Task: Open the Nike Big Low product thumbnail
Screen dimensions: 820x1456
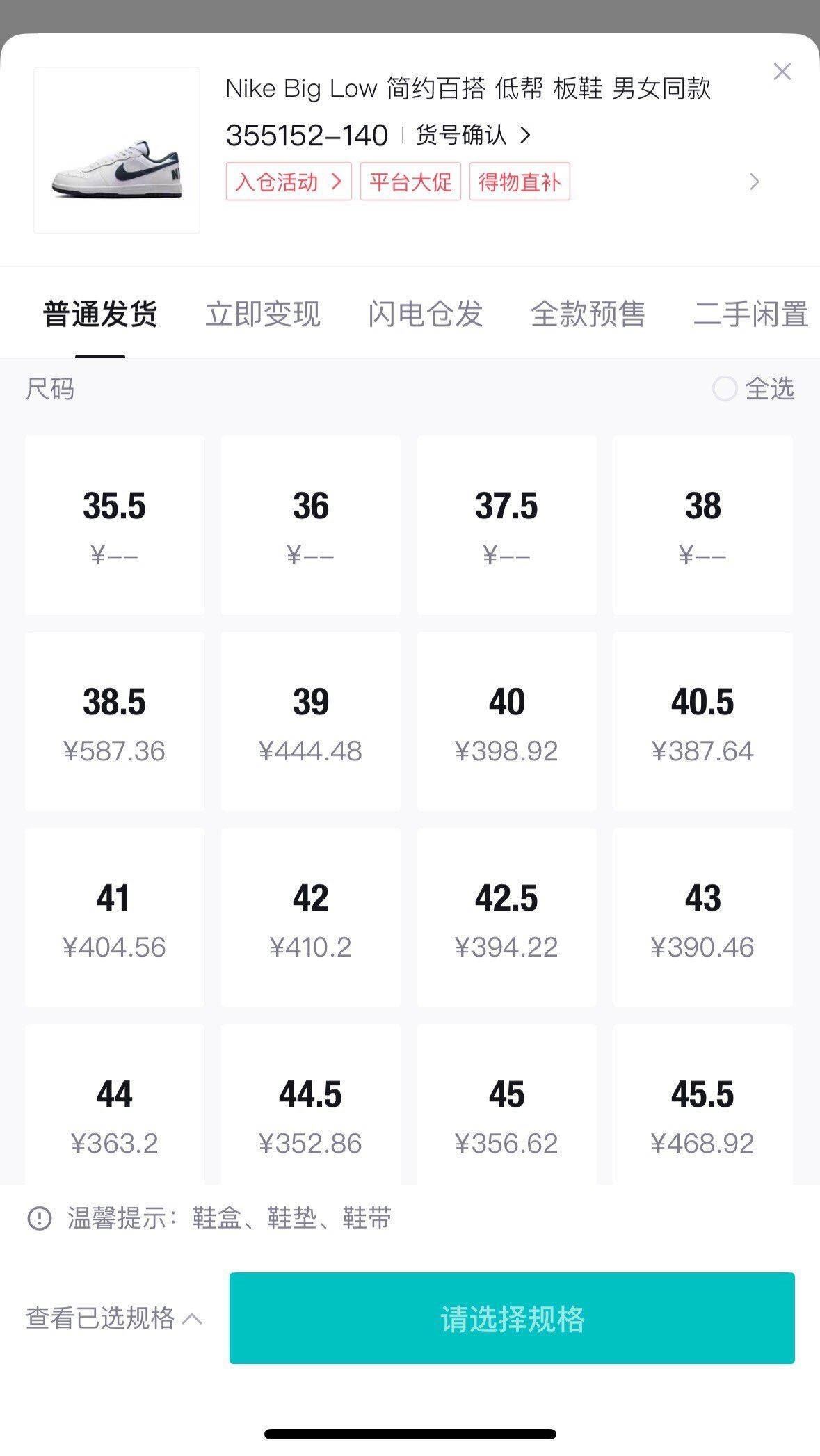Action: (x=117, y=150)
